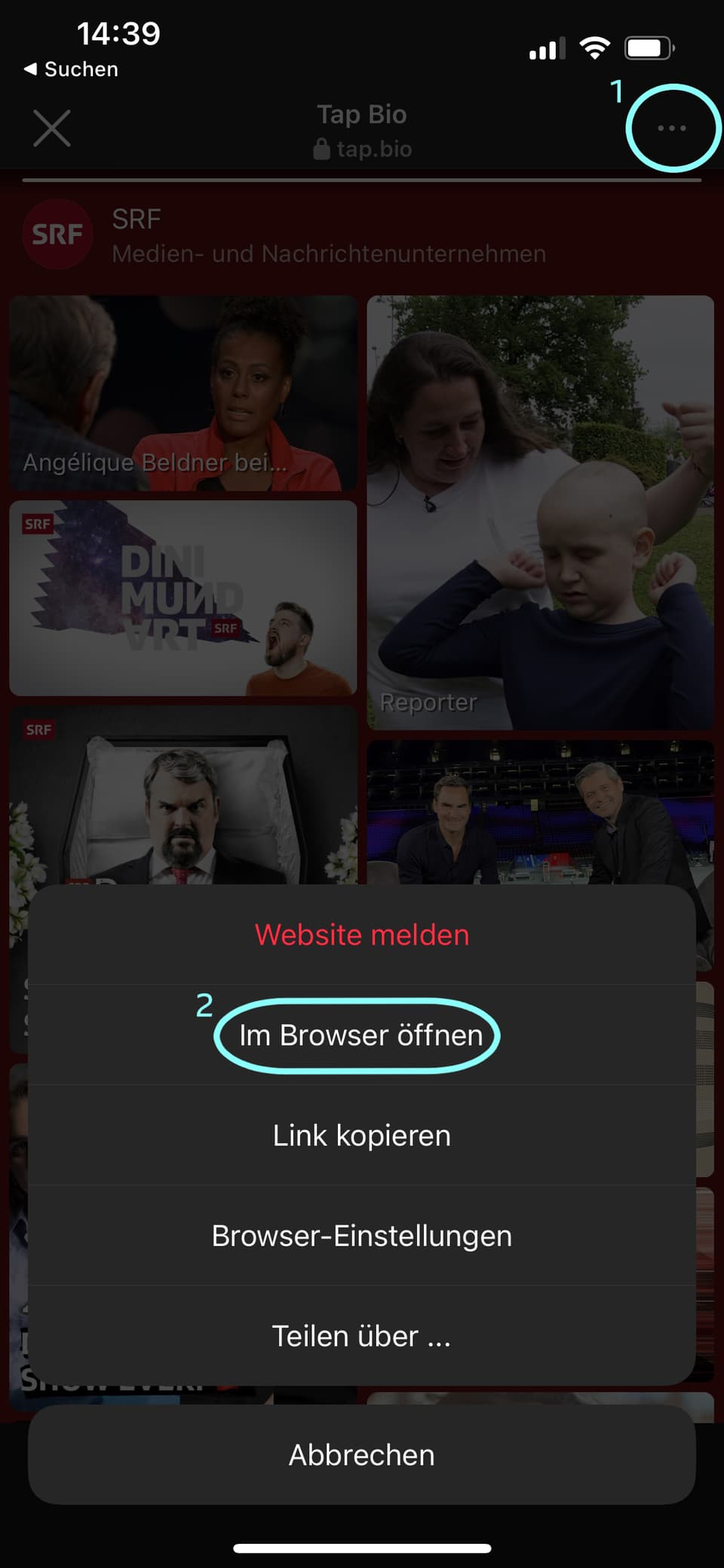This screenshot has height=1568, width=724.
Task: Open Browser-Einstellungen
Action: point(362,1236)
